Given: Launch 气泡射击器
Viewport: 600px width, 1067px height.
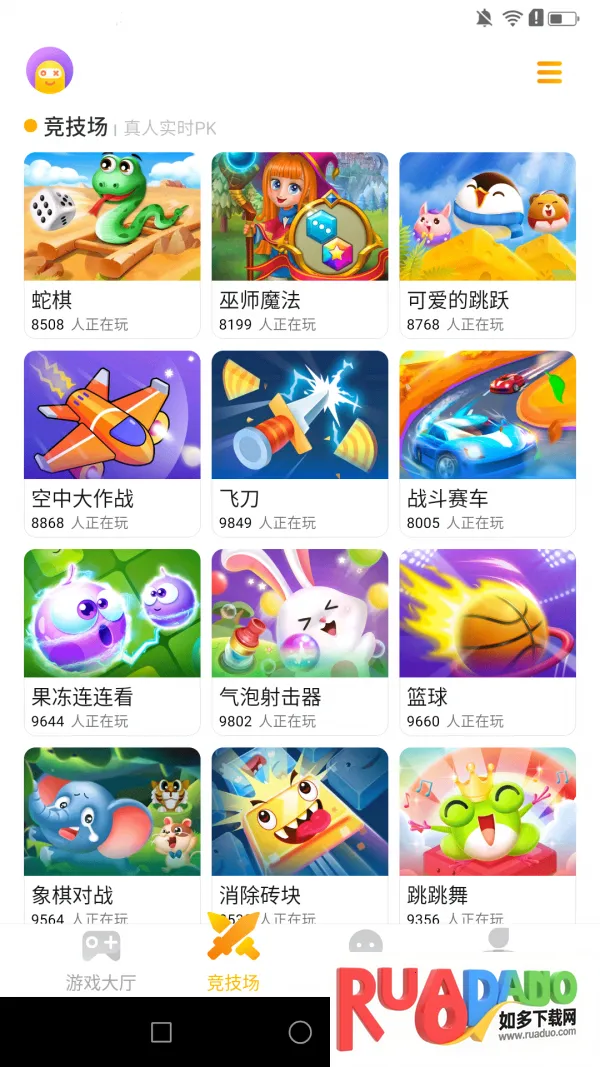Looking at the screenshot, I should (299, 641).
